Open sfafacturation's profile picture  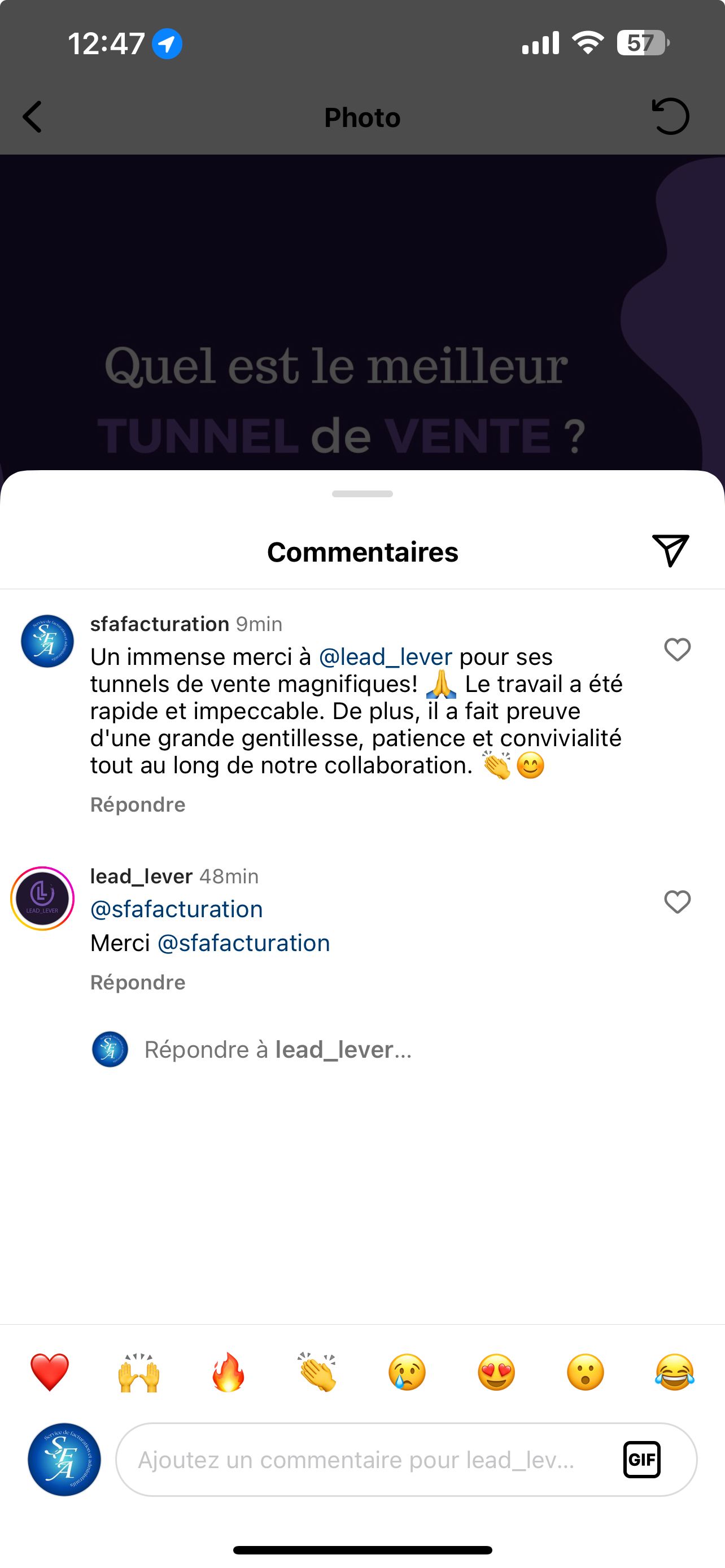coord(47,641)
